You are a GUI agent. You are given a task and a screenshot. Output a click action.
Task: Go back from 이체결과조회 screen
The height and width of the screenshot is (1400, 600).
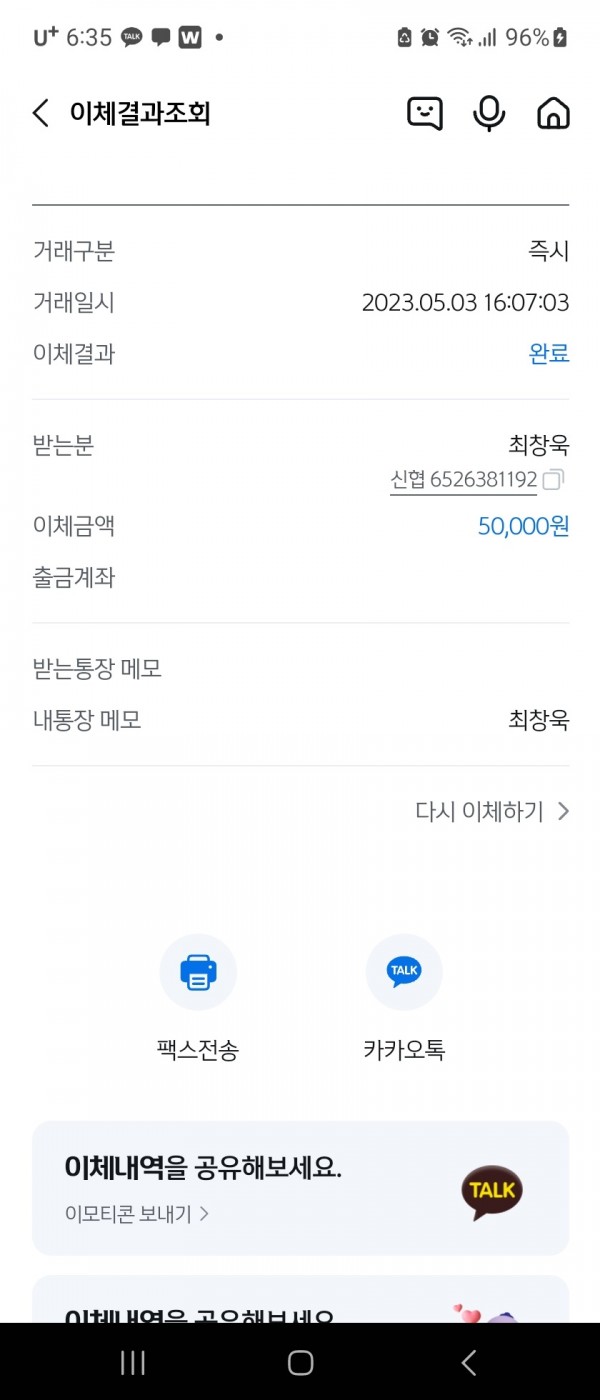coord(41,113)
